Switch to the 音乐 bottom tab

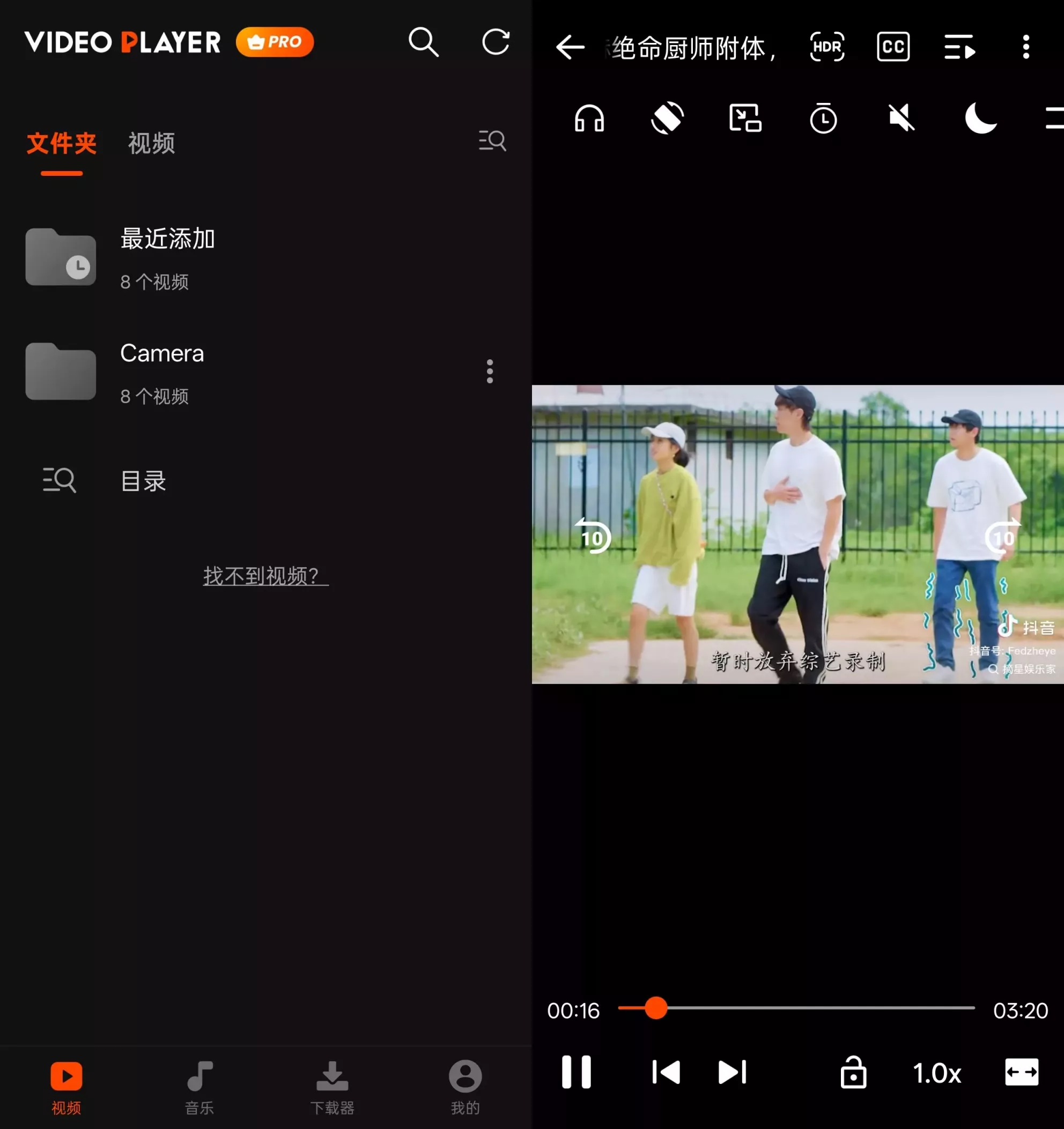pyautogui.click(x=199, y=1087)
